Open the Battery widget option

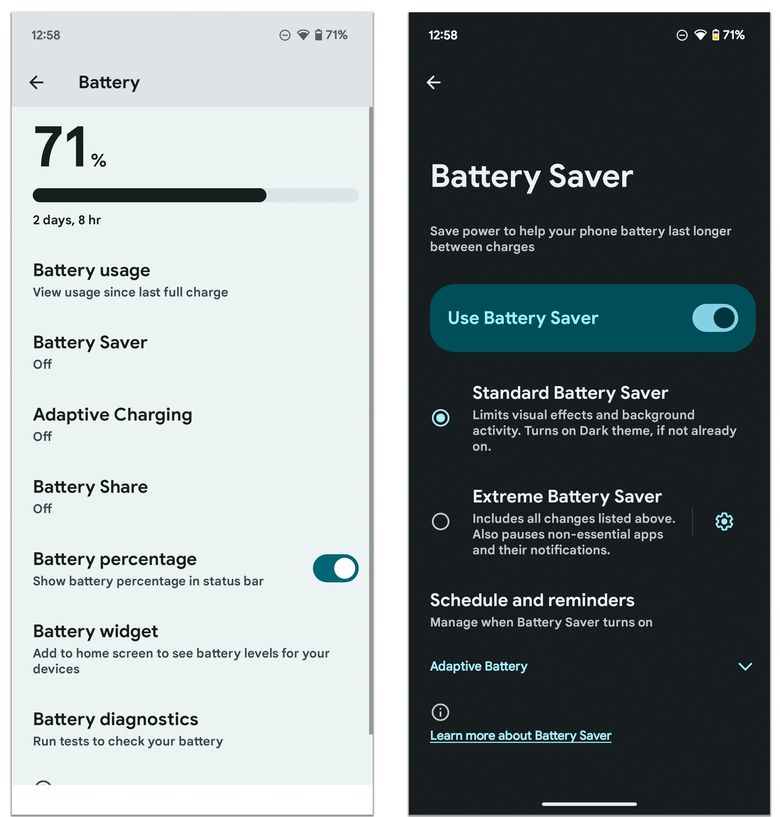tap(180, 648)
